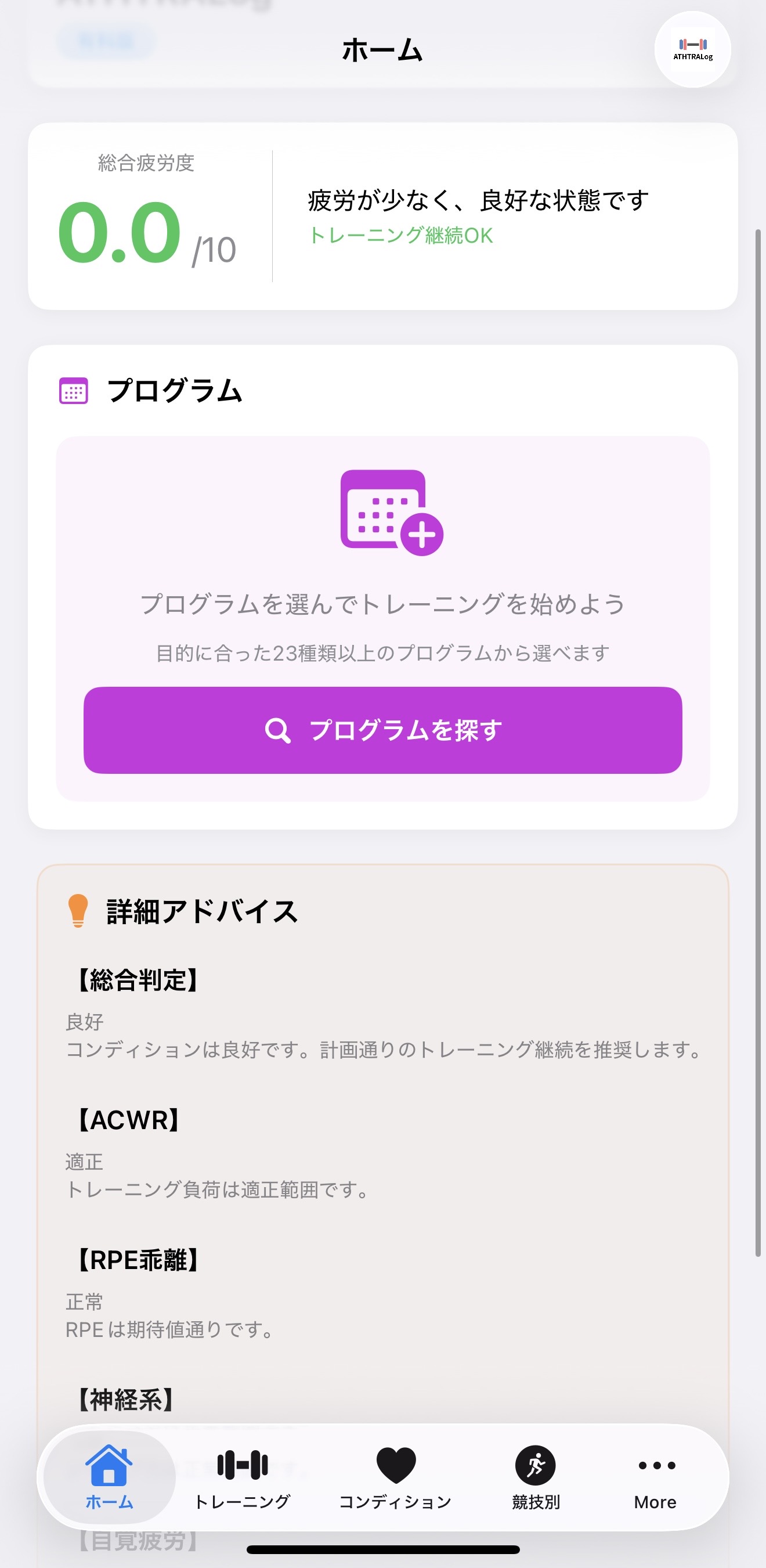This screenshot has width=766, height=1568.
Task: Tap the purple calendar icon beside プログラム
Action: pos(74,392)
